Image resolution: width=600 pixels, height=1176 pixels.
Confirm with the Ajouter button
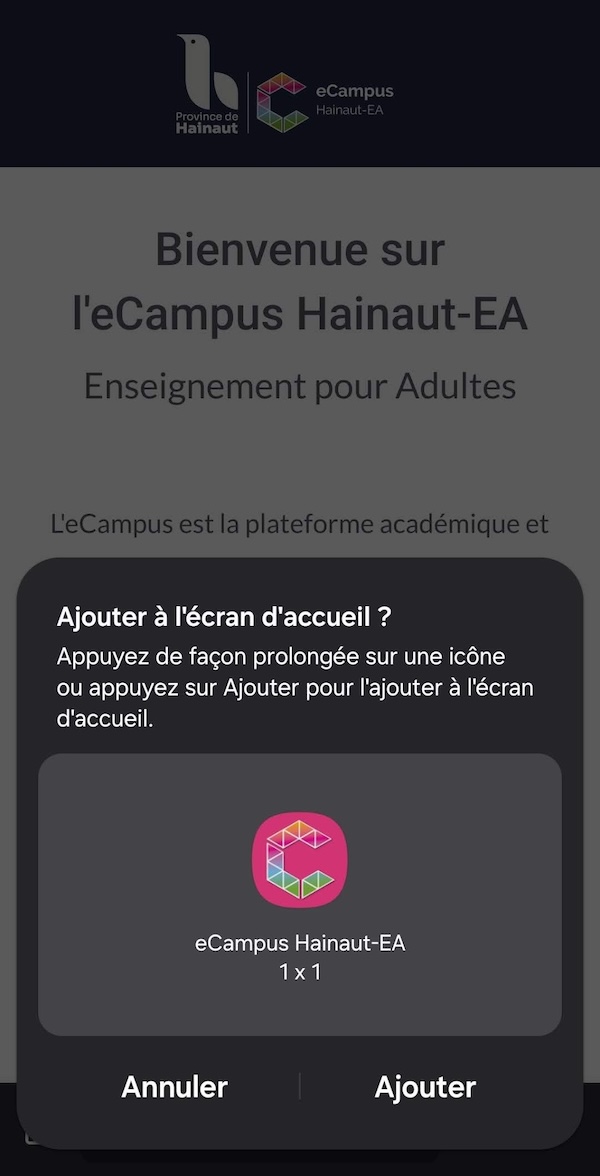[425, 1087]
